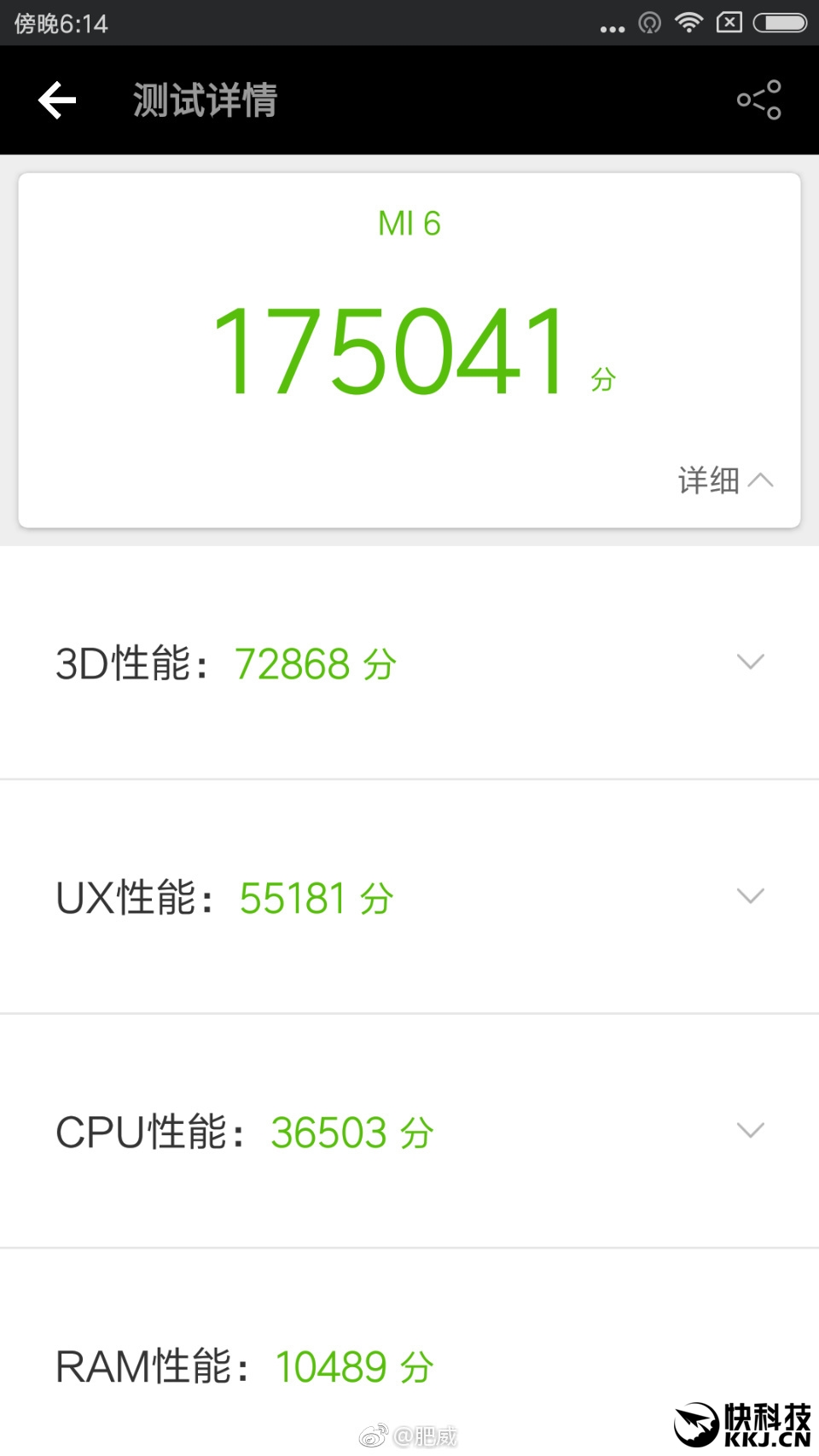Share the benchmark test result

click(758, 100)
